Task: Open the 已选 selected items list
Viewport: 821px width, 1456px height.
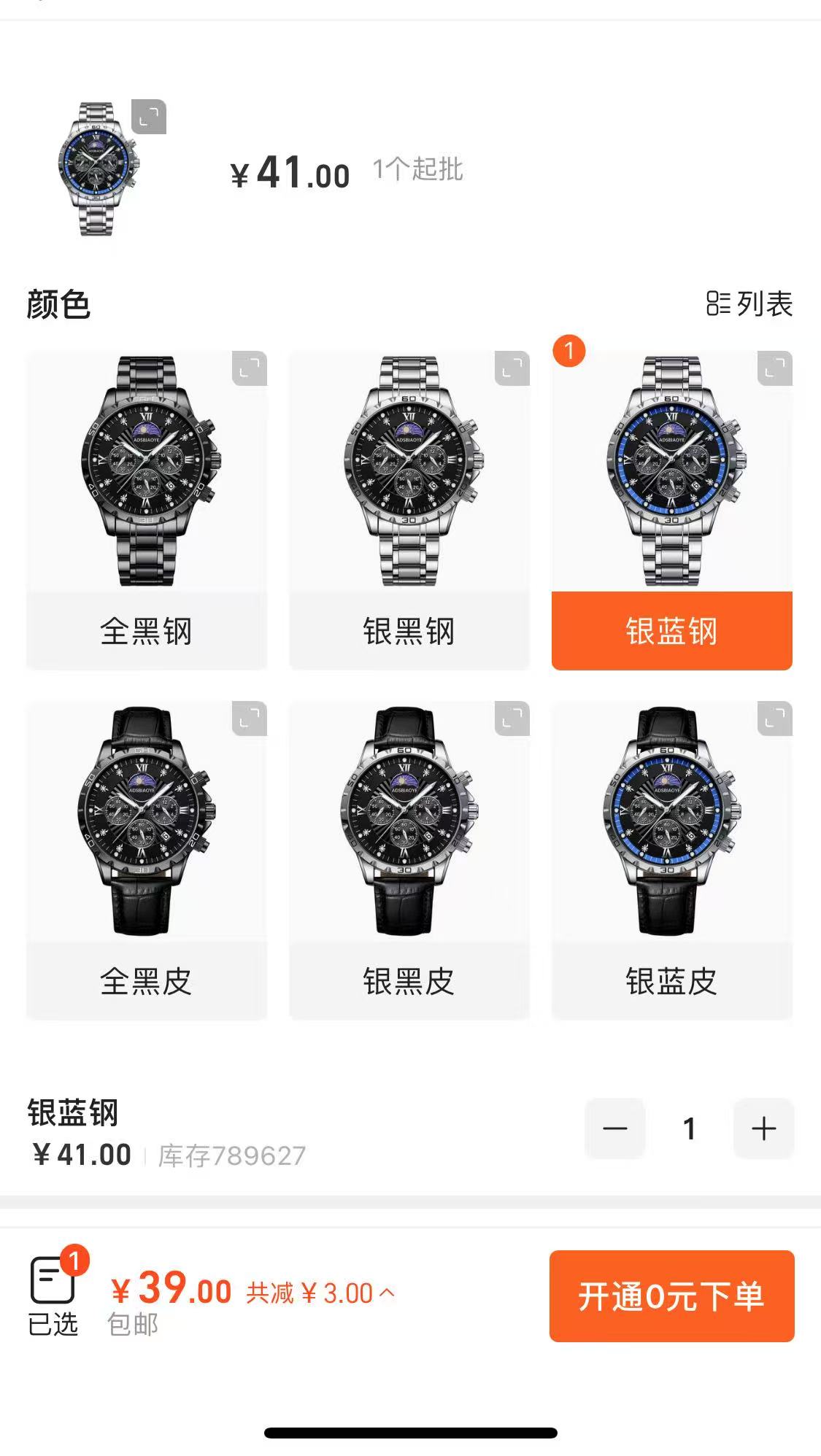Action: tap(53, 1295)
